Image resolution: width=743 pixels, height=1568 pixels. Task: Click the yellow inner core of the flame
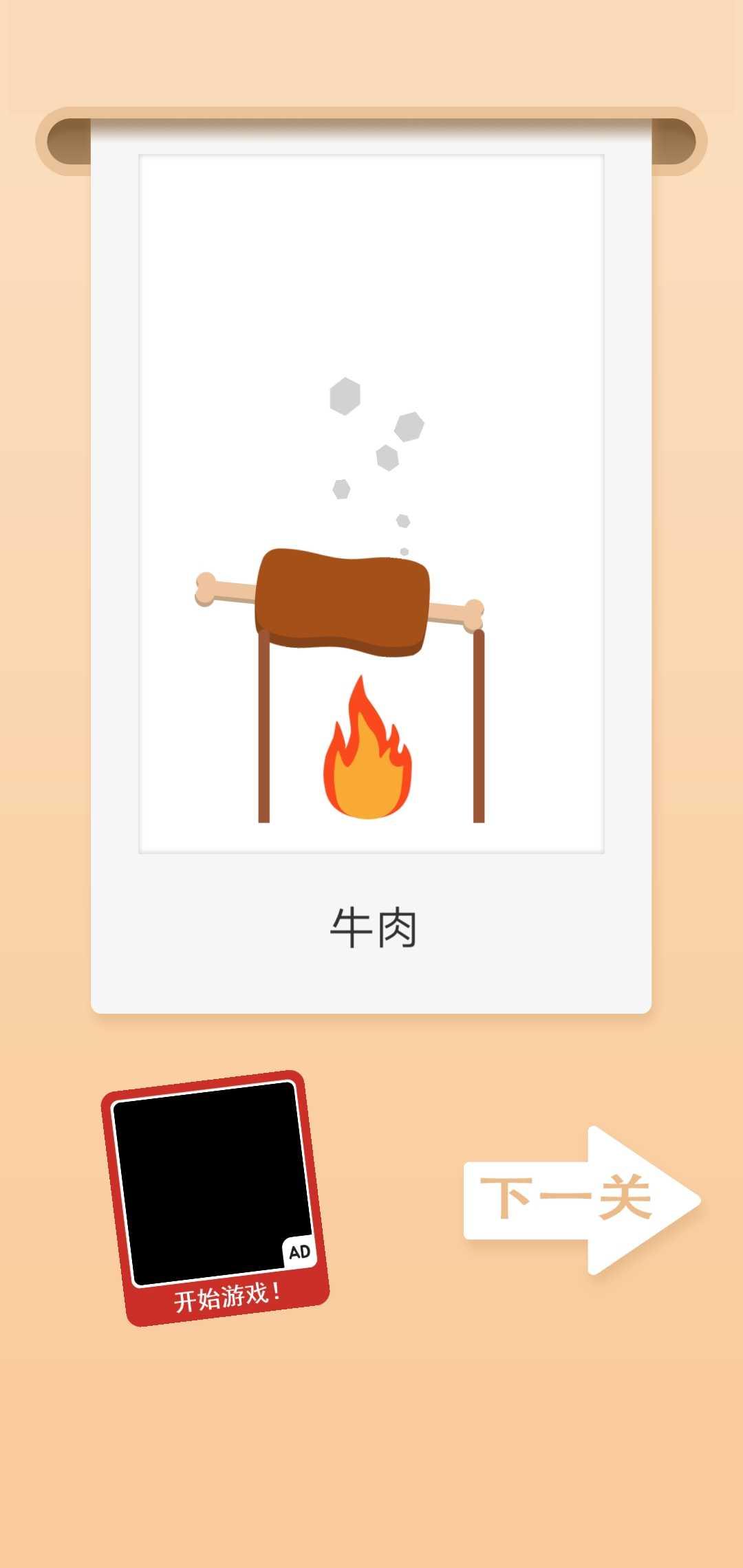click(367, 784)
